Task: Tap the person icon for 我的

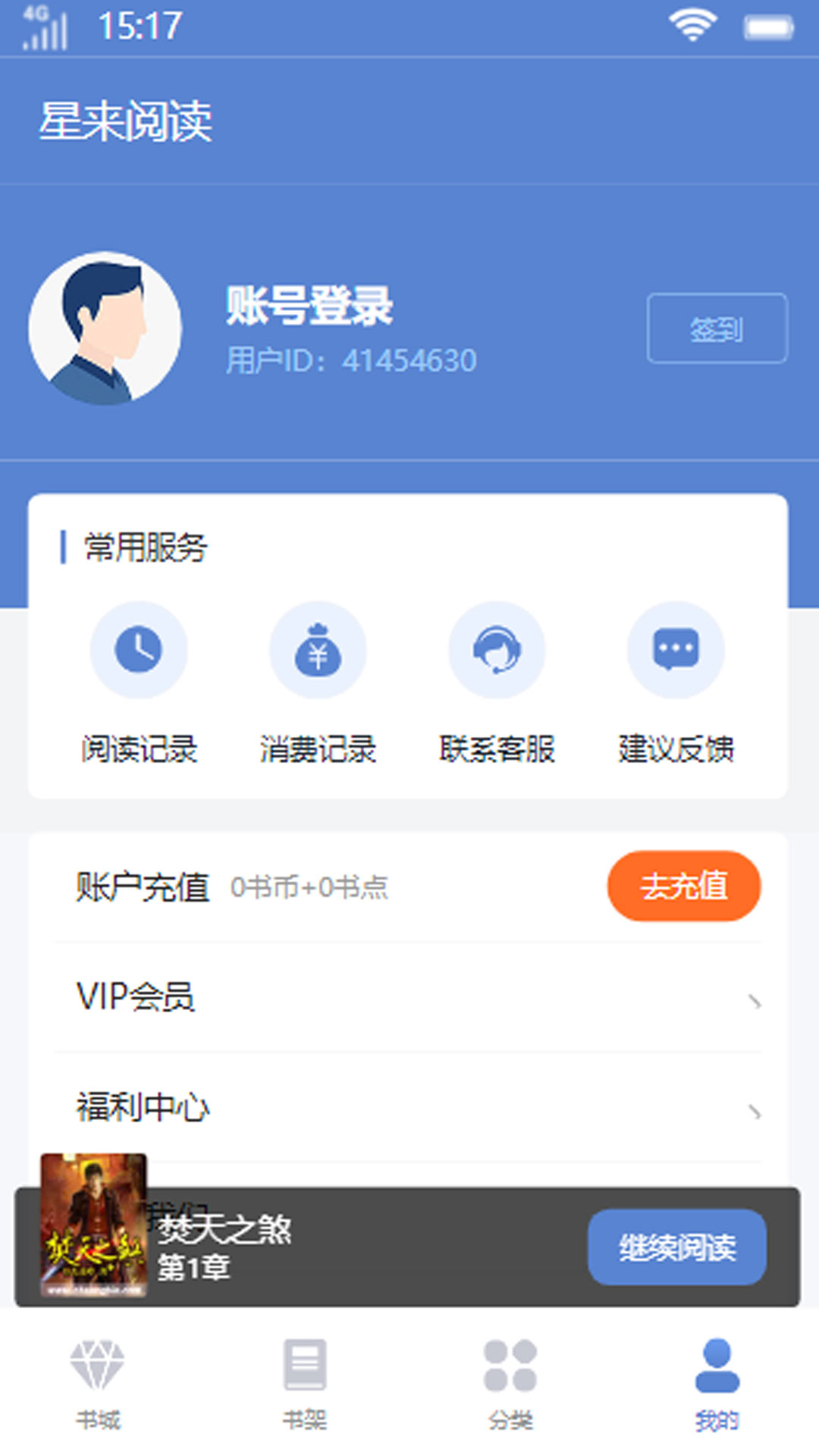Action: 715,1365
